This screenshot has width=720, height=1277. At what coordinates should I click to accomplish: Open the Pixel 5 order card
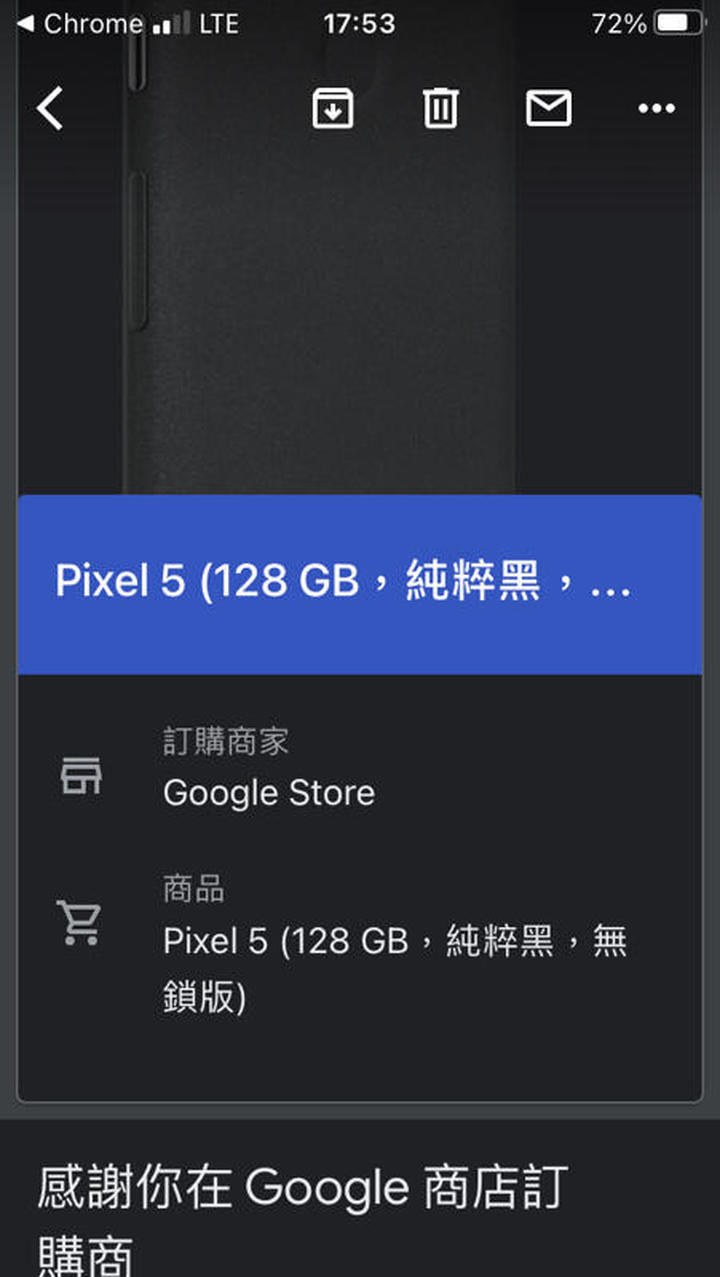coord(360,584)
